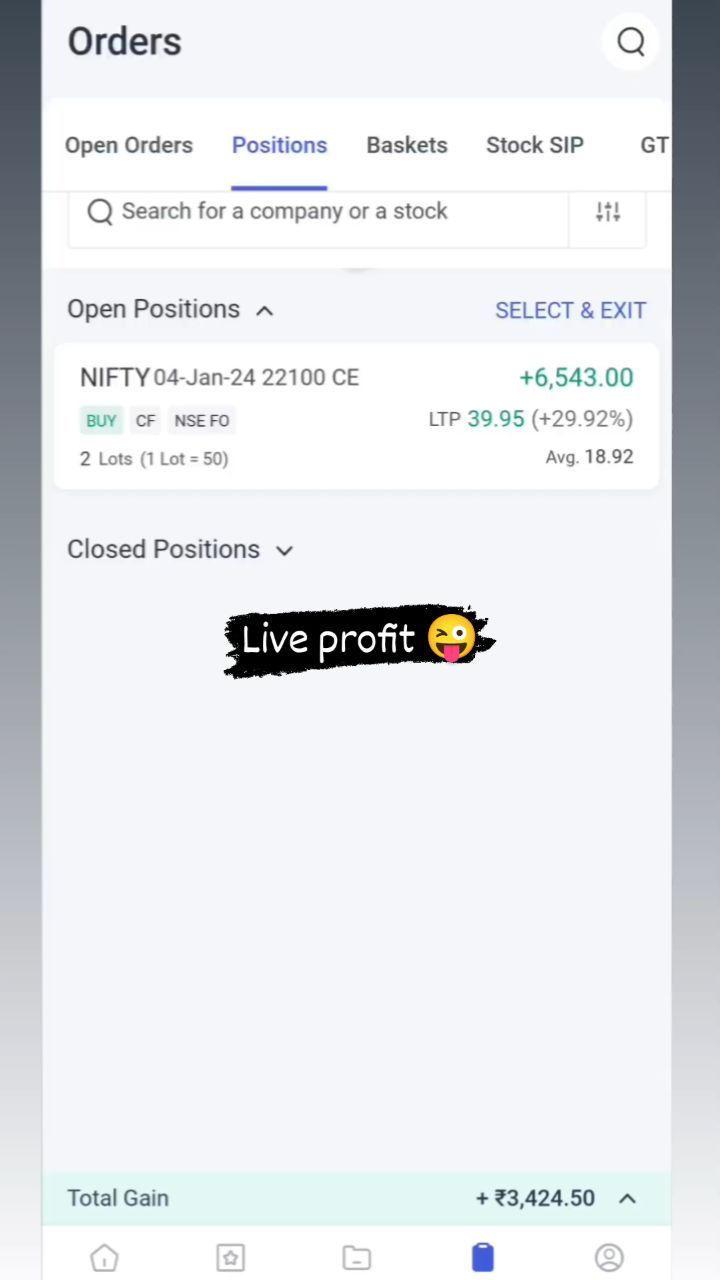
Task: Open the NIFTY 22100 CE position
Action: tap(356, 416)
